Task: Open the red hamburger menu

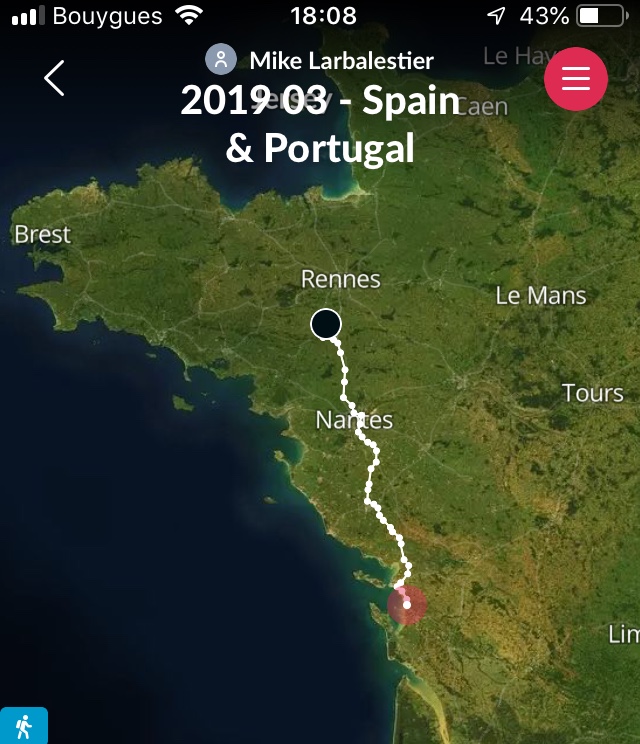Action: coord(576,78)
